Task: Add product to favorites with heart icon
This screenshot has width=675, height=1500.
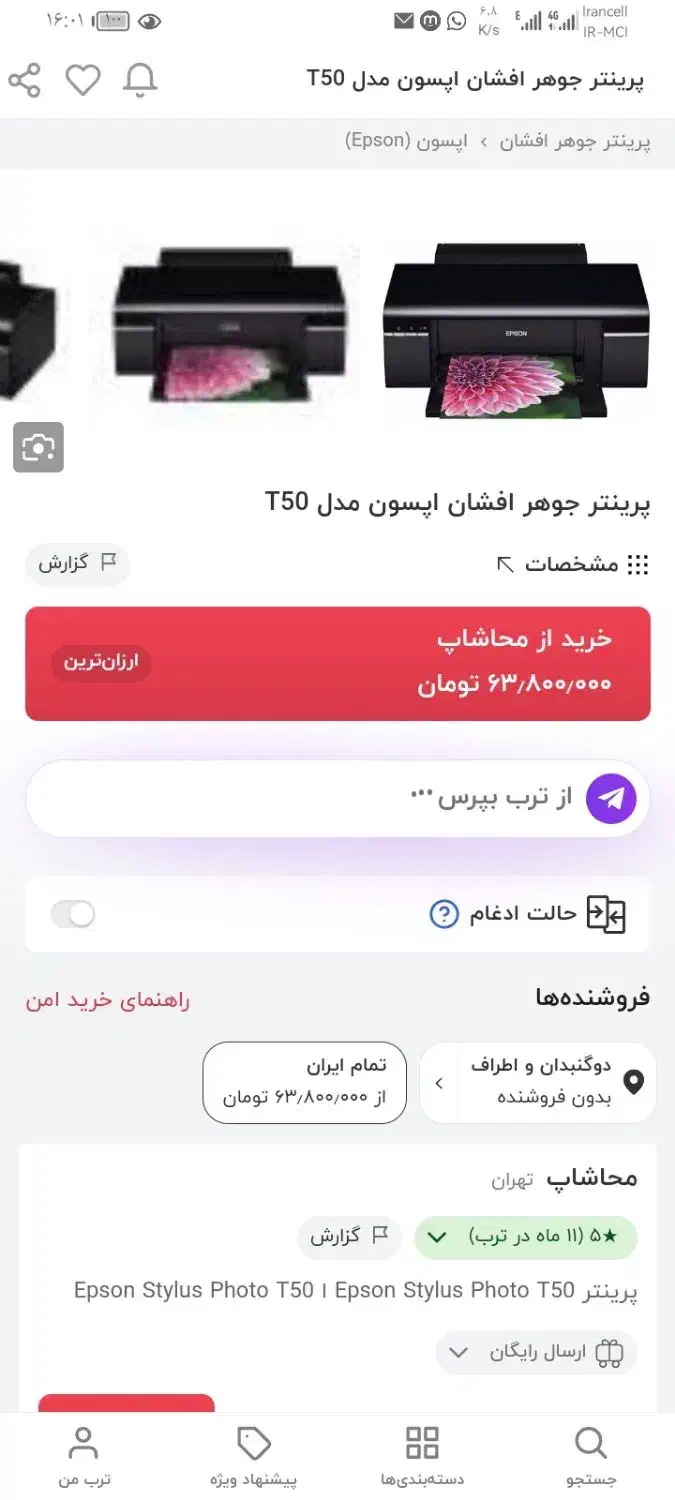Action: click(x=83, y=80)
